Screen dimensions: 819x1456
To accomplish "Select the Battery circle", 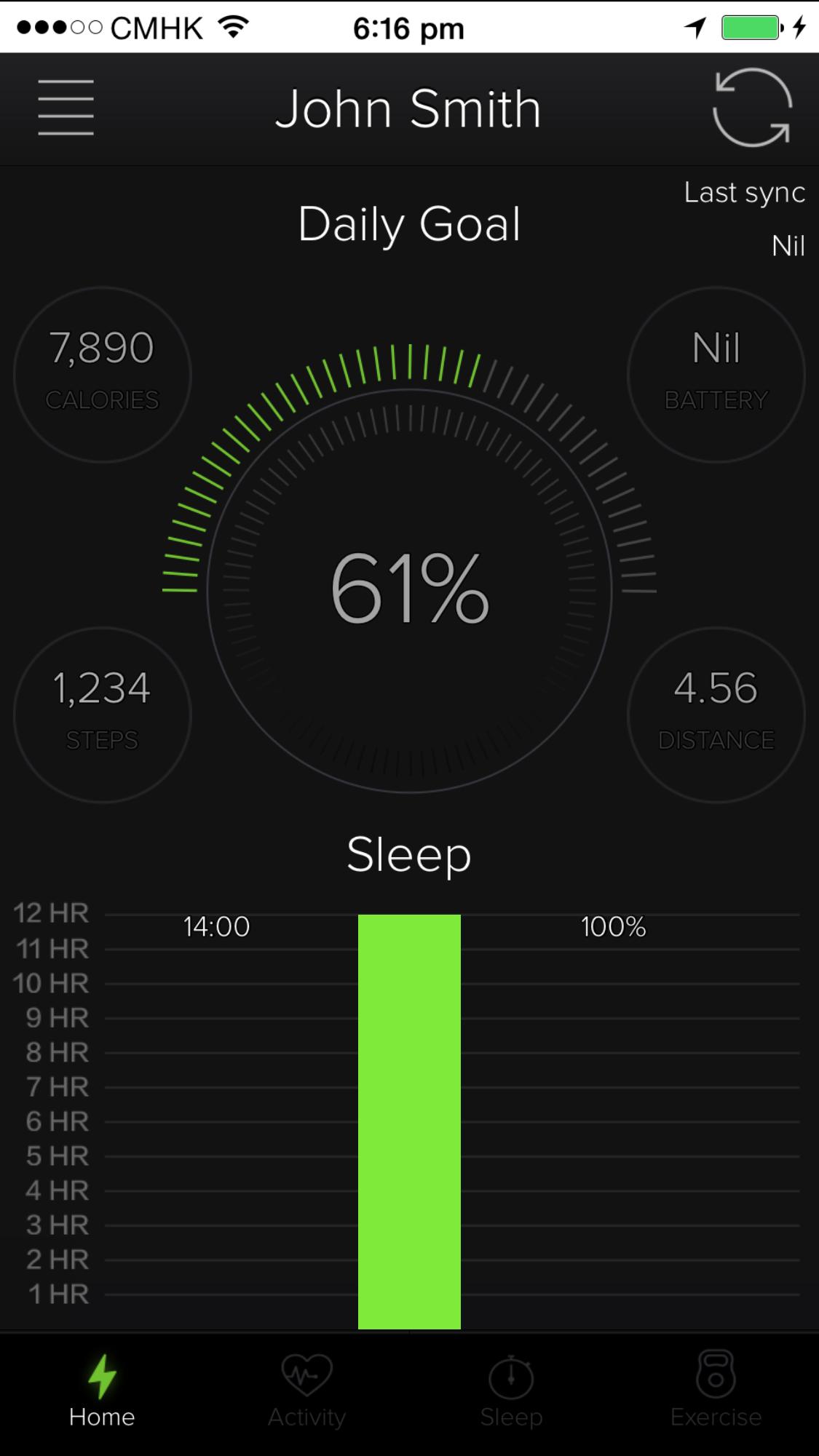I will pyautogui.click(x=716, y=374).
